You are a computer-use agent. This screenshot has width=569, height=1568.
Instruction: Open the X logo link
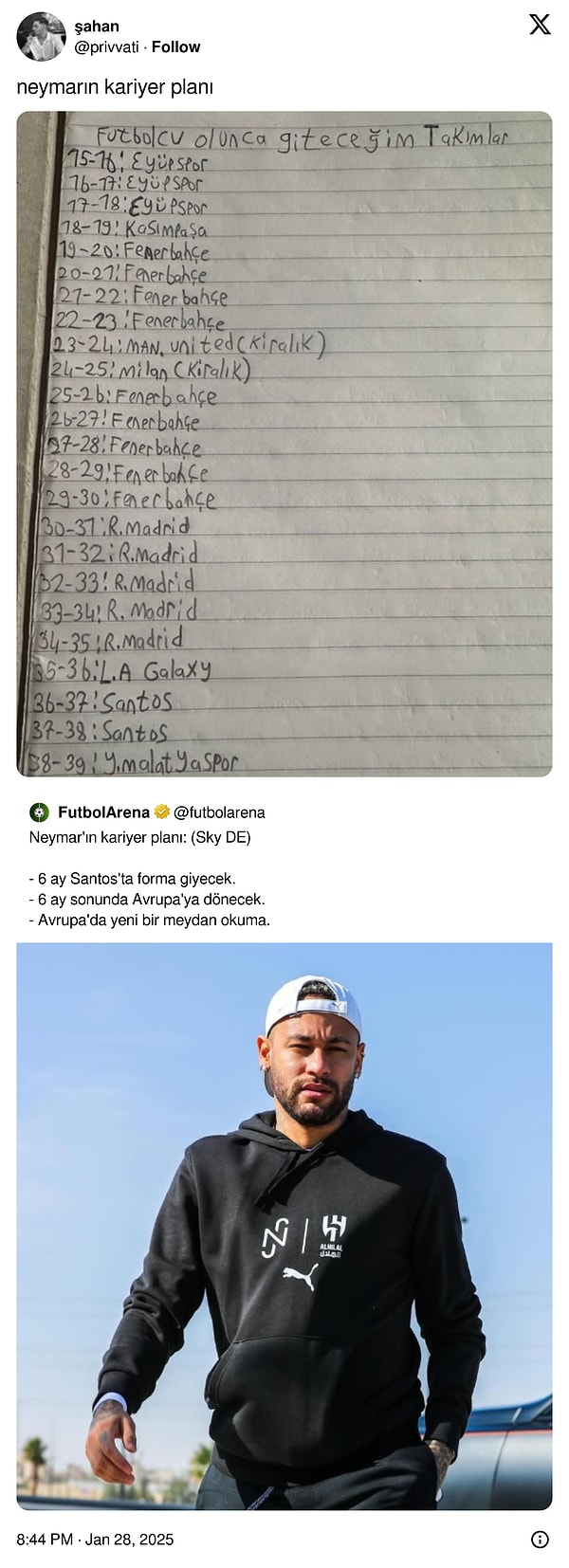click(540, 25)
